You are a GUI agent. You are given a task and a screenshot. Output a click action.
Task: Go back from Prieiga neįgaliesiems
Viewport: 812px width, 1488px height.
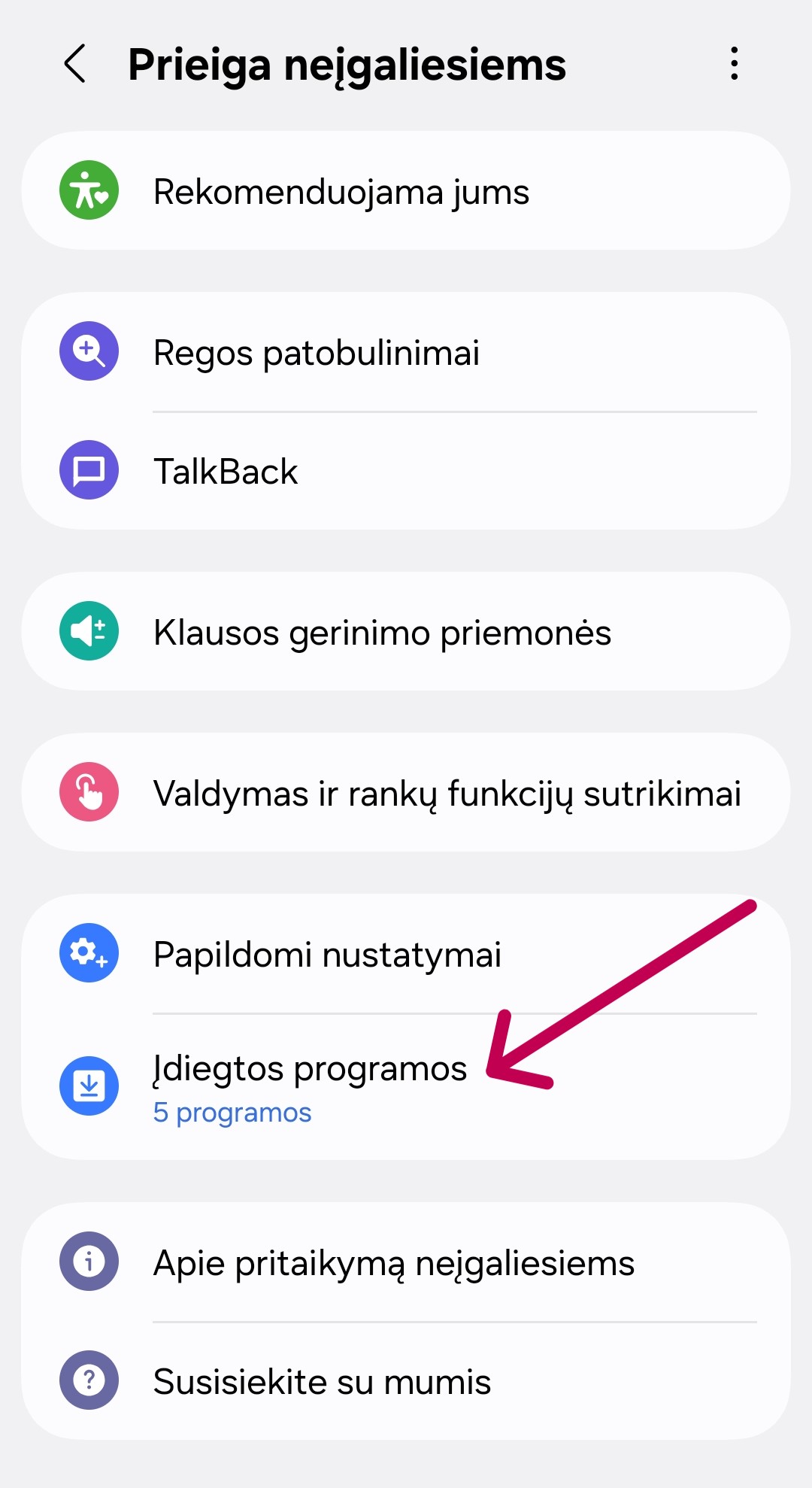tap(75, 64)
